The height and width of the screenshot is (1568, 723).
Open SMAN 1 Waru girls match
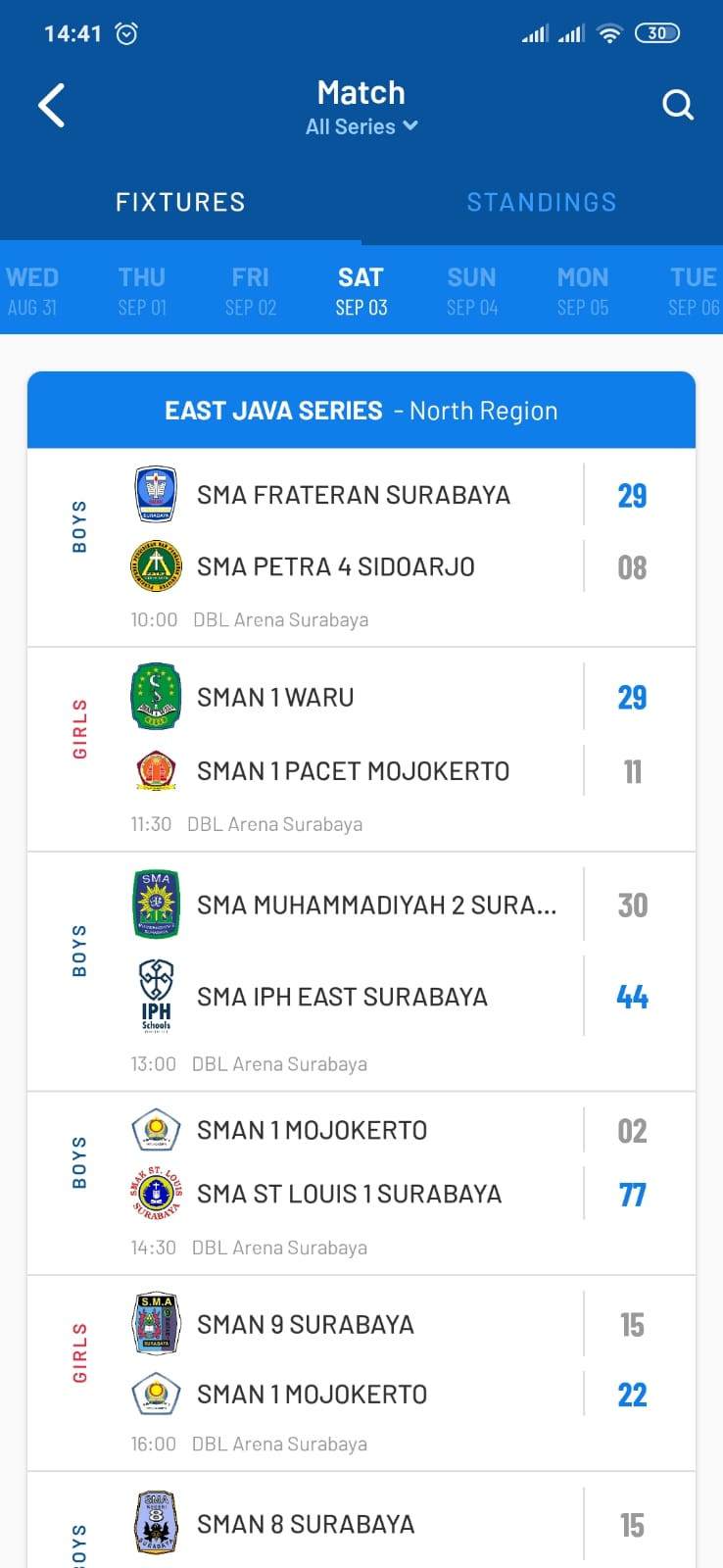point(361,750)
